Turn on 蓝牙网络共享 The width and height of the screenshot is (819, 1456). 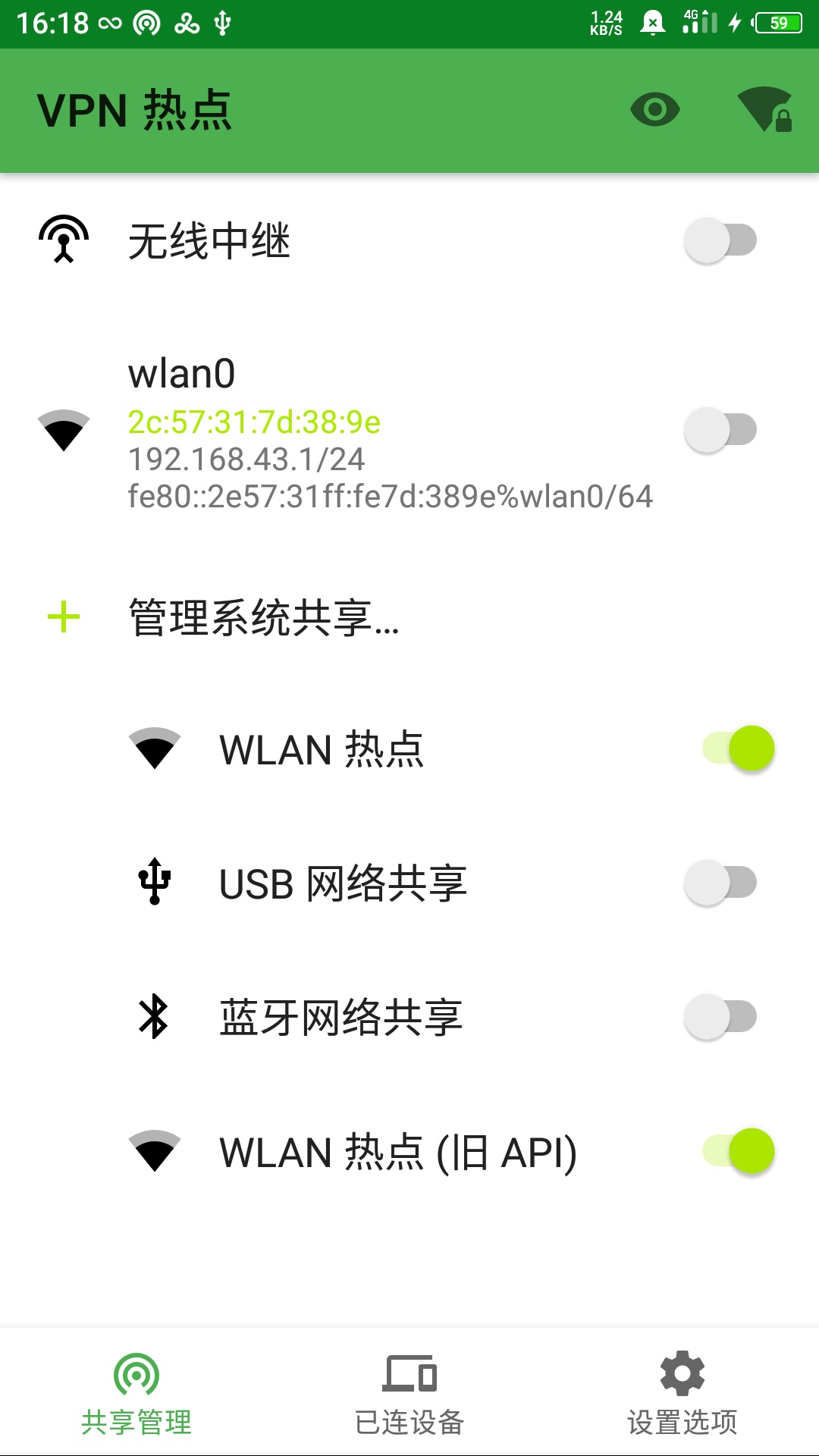(x=720, y=1017)
